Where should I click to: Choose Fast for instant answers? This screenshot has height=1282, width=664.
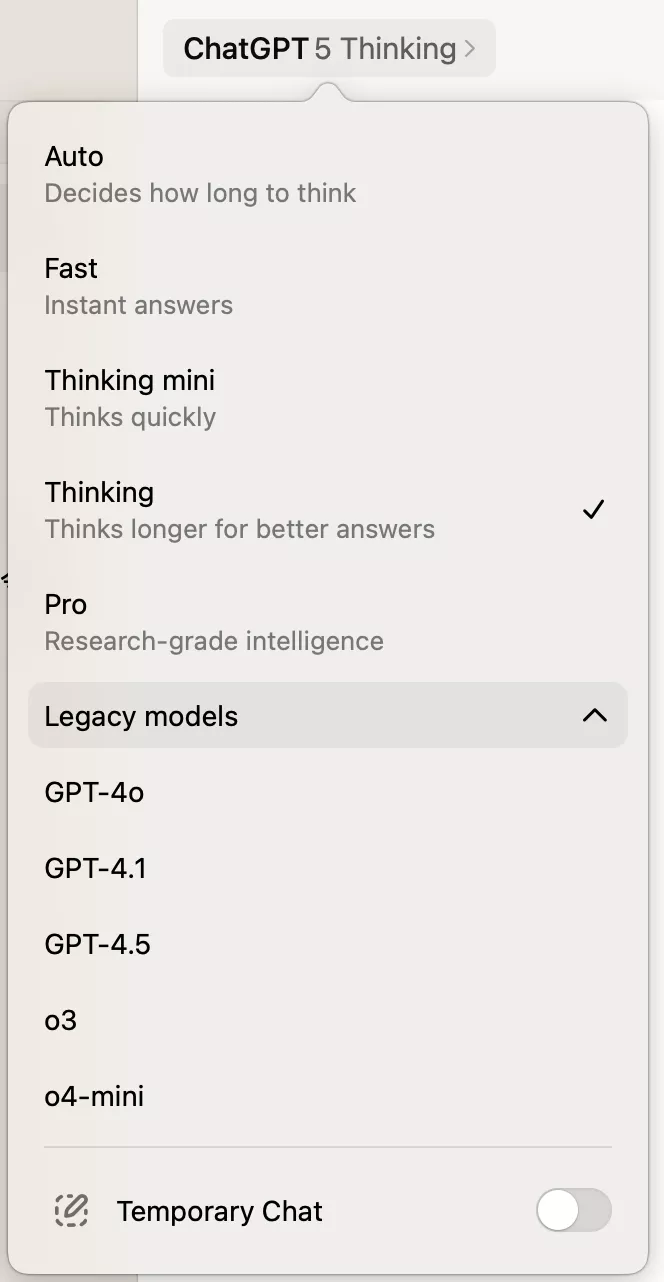tap(139, 286)
